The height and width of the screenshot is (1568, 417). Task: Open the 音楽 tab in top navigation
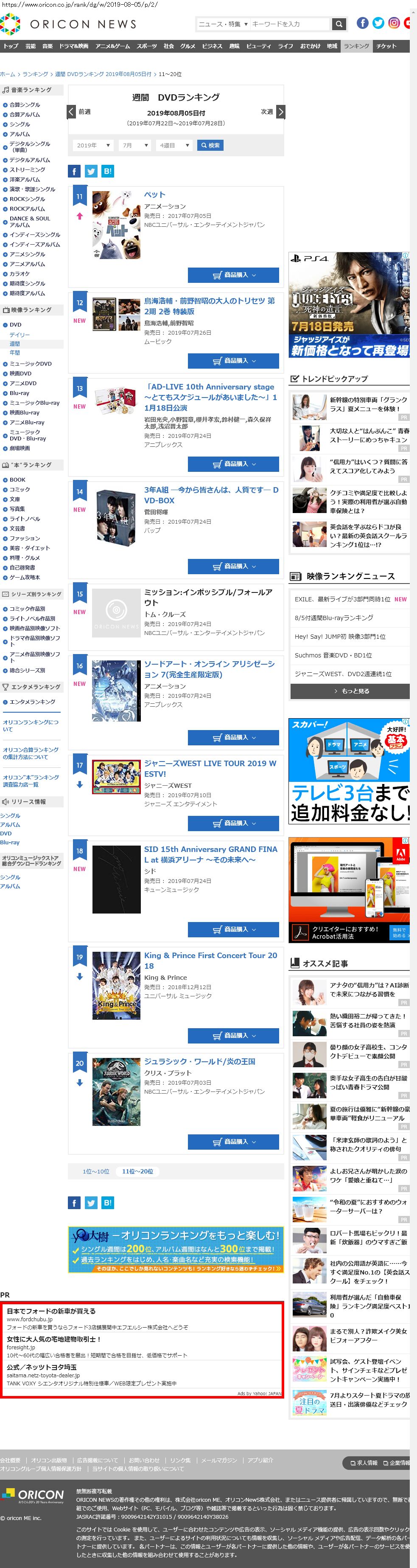48,46
